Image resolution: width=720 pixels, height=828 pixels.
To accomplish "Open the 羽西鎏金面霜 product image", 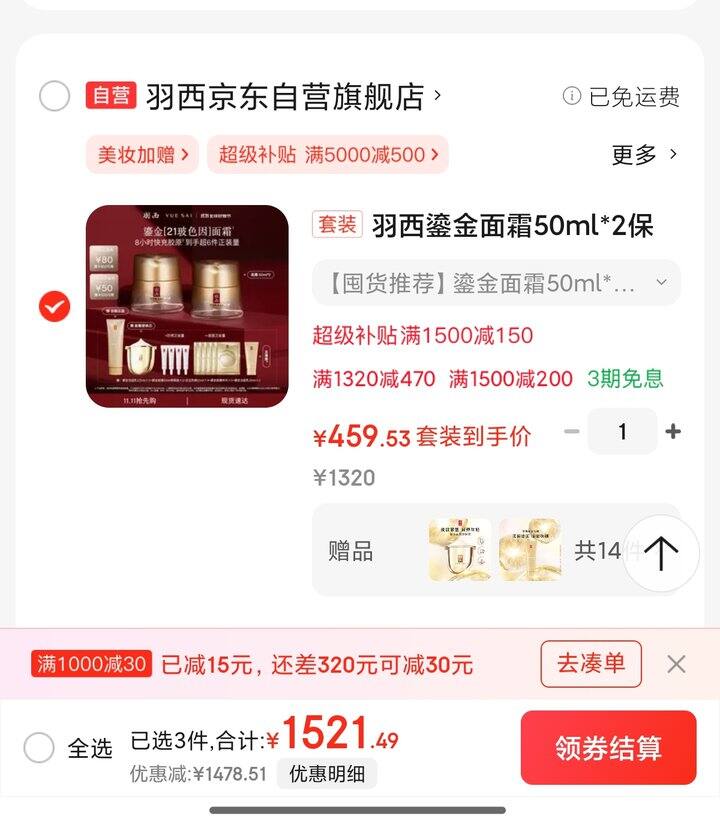I will point(187,307).
